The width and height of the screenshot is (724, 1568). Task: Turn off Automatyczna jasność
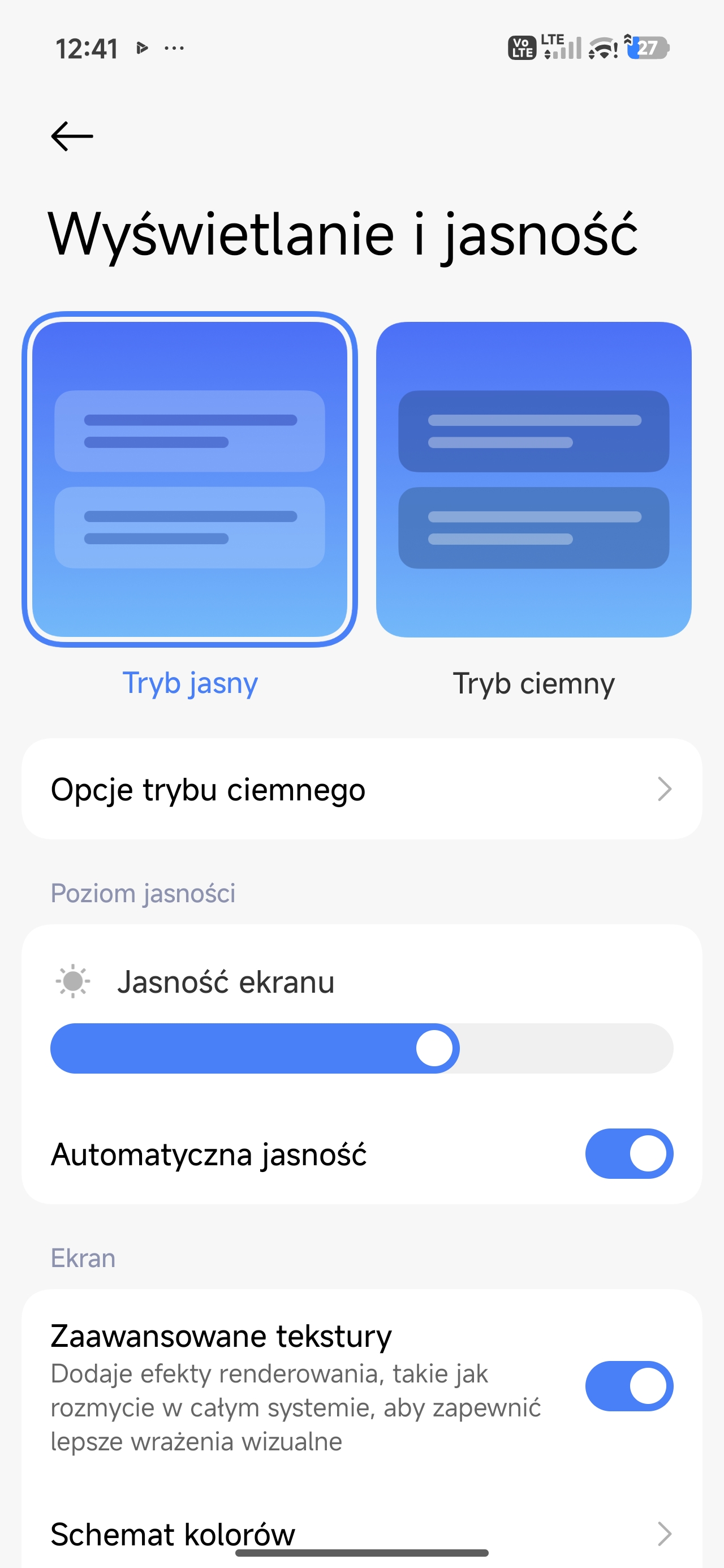tap(628, 1154)
